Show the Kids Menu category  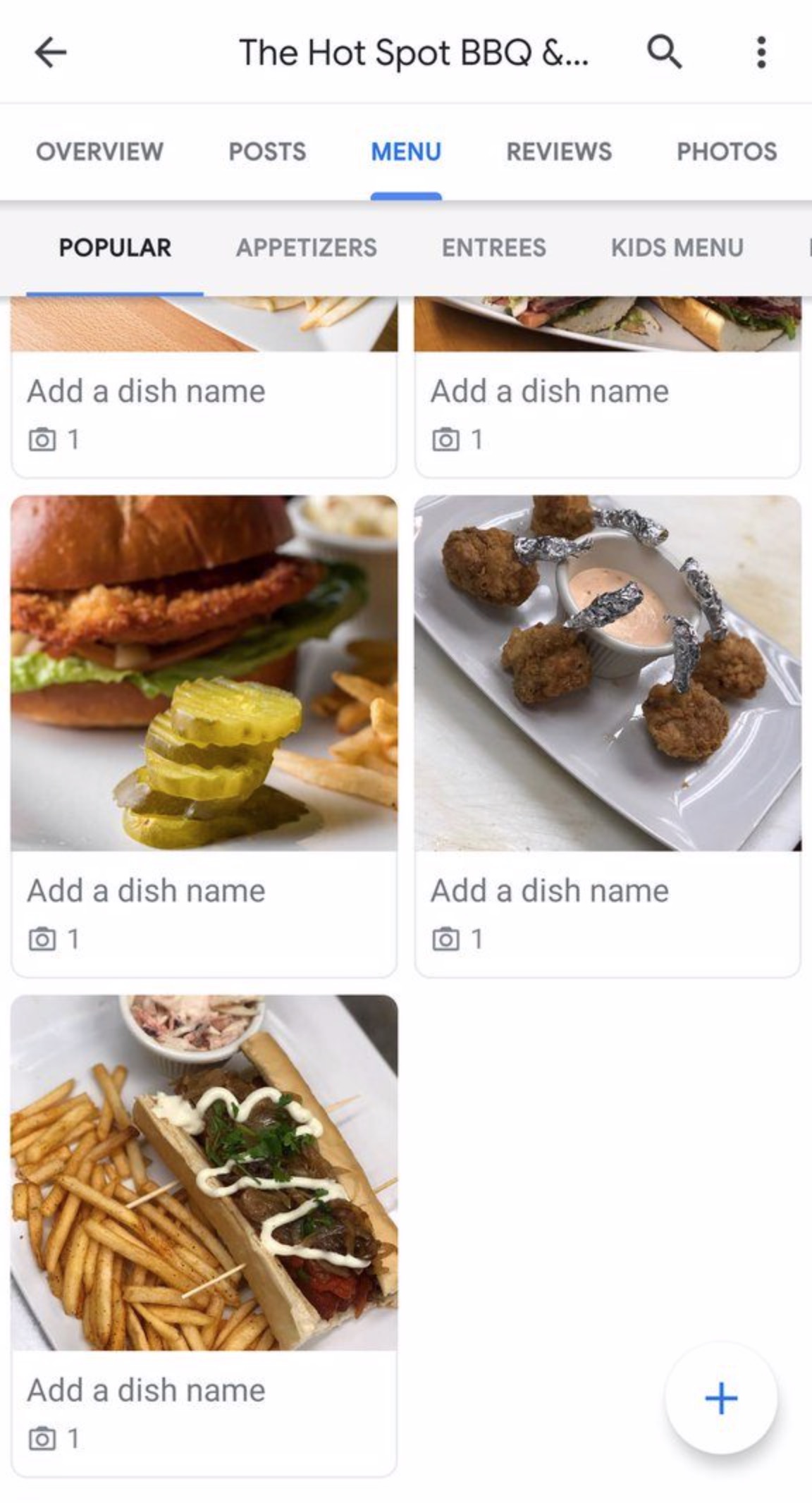pyautogui.click(x=677, y=247)
